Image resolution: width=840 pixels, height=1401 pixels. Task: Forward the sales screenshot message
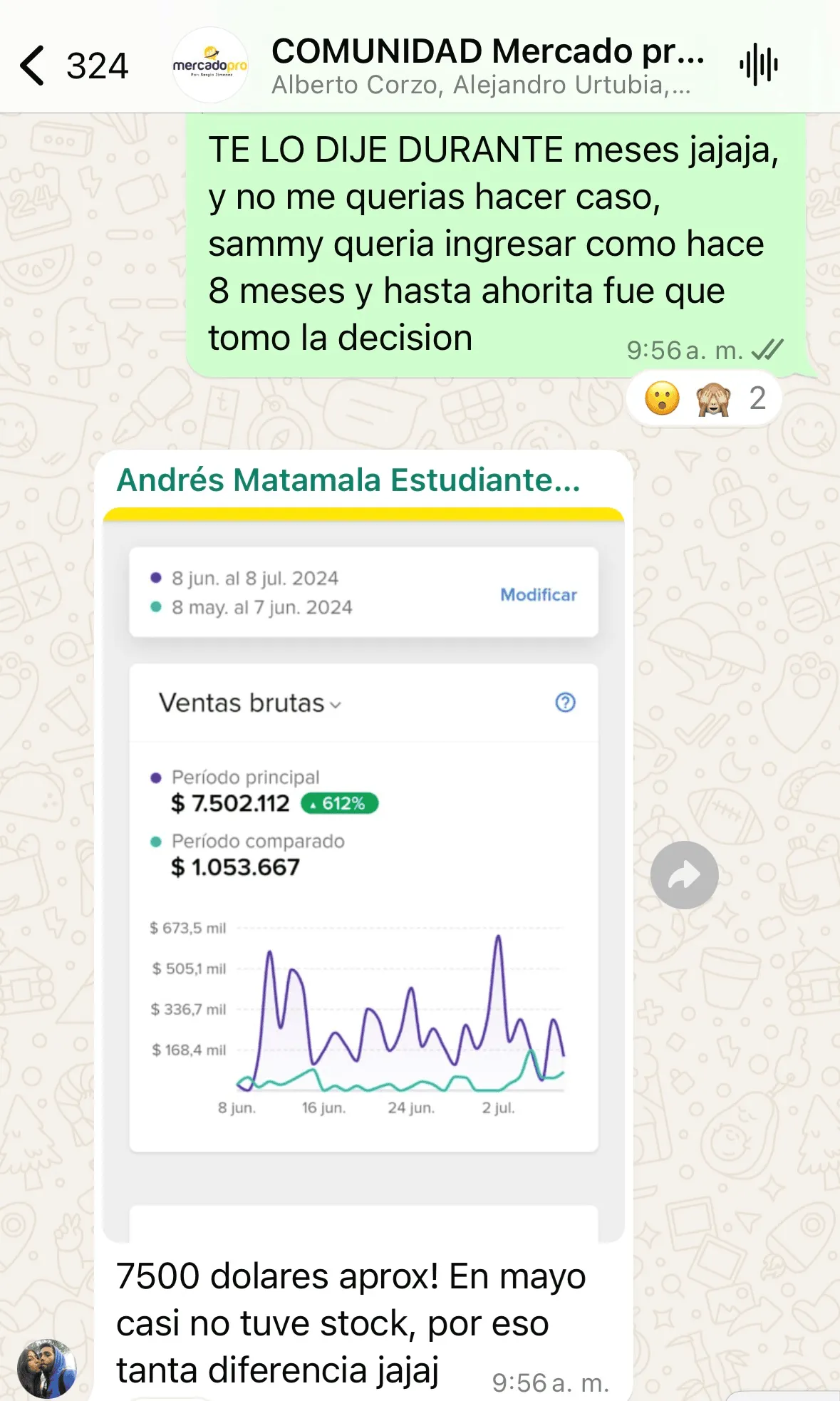[684, 875]
